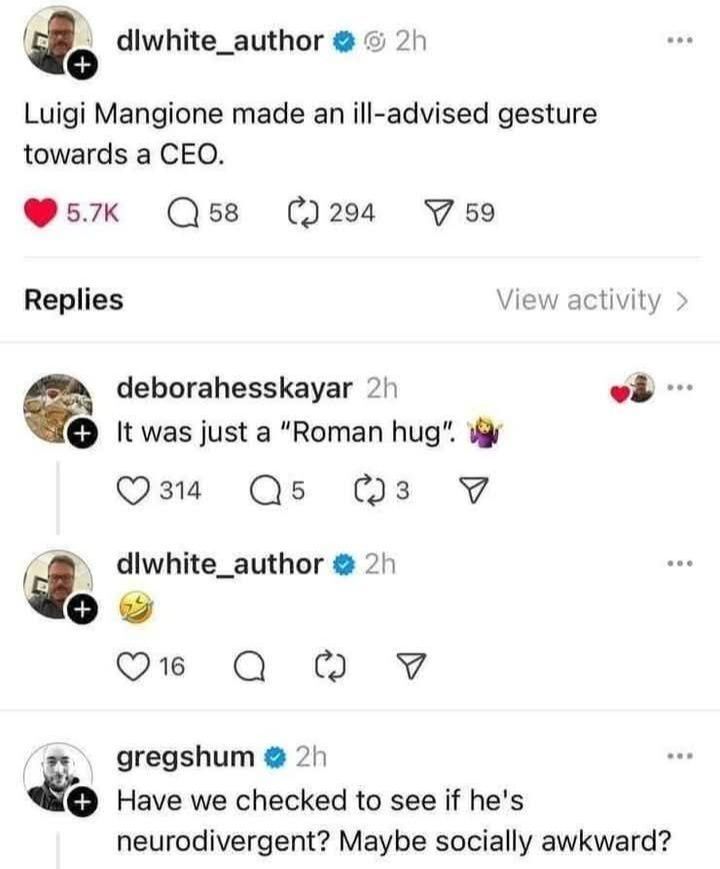Repost deborahesskayar's reply
The height and width of the screenshot is (869, 720).
pyautogui.click(x=369, y=490)
